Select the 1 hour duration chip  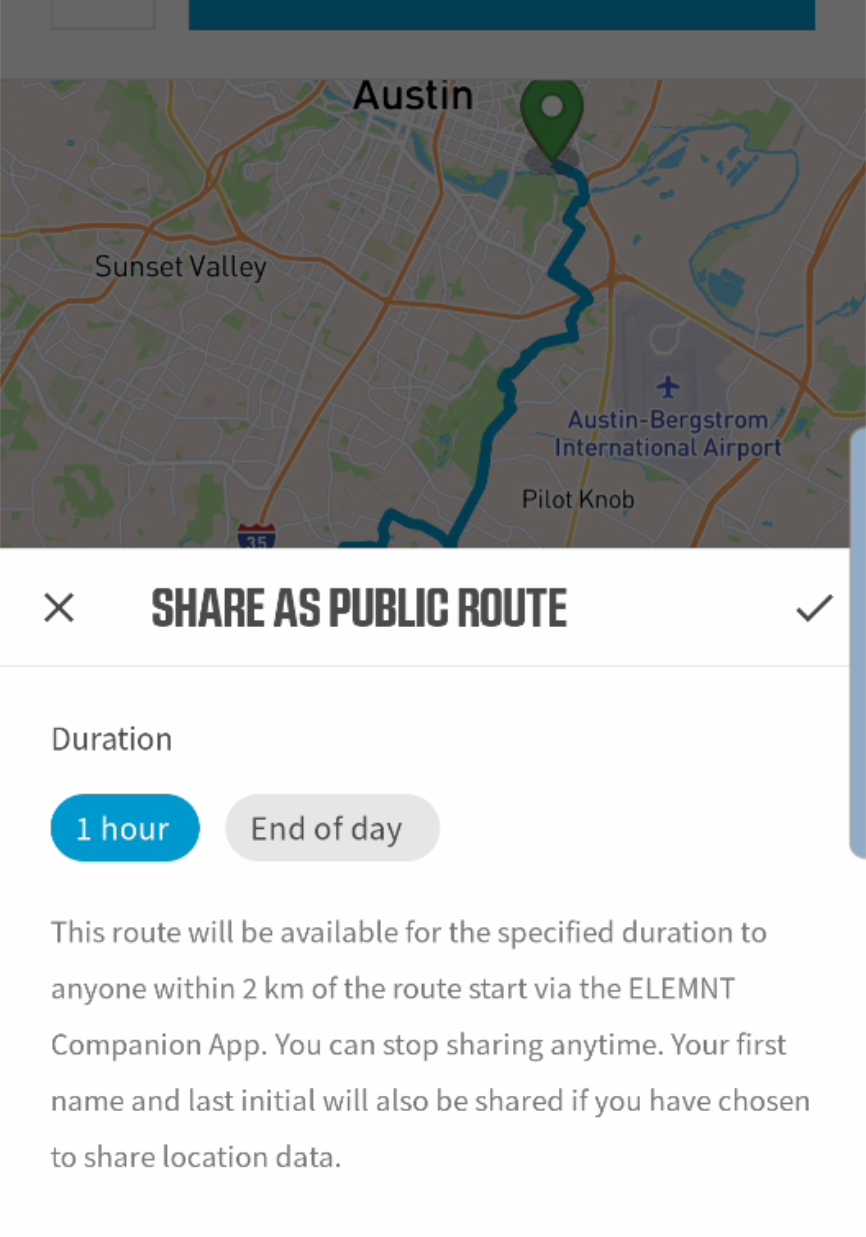tap(125, 828)
